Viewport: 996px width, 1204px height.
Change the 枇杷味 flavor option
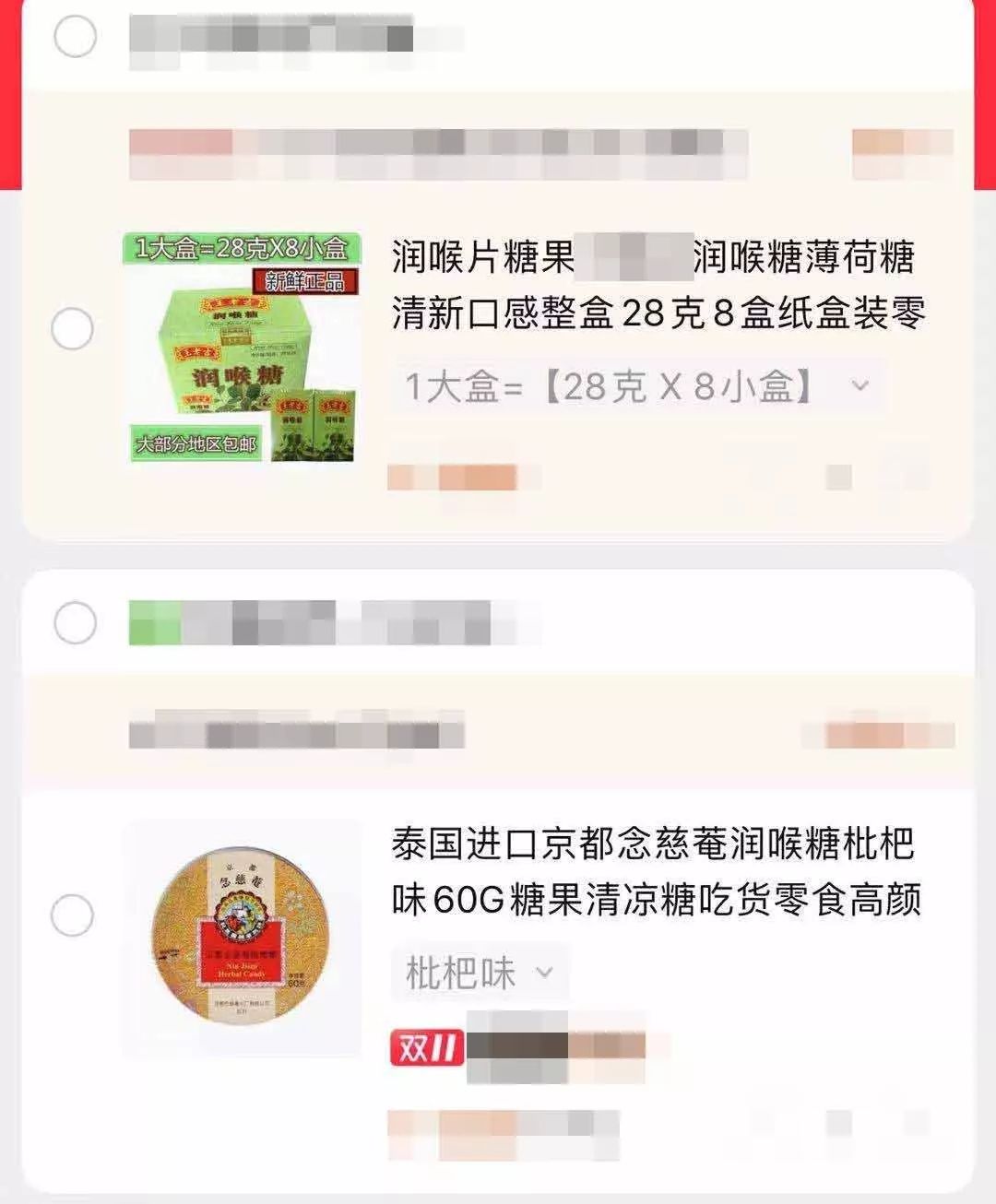(x=480, y=973)
